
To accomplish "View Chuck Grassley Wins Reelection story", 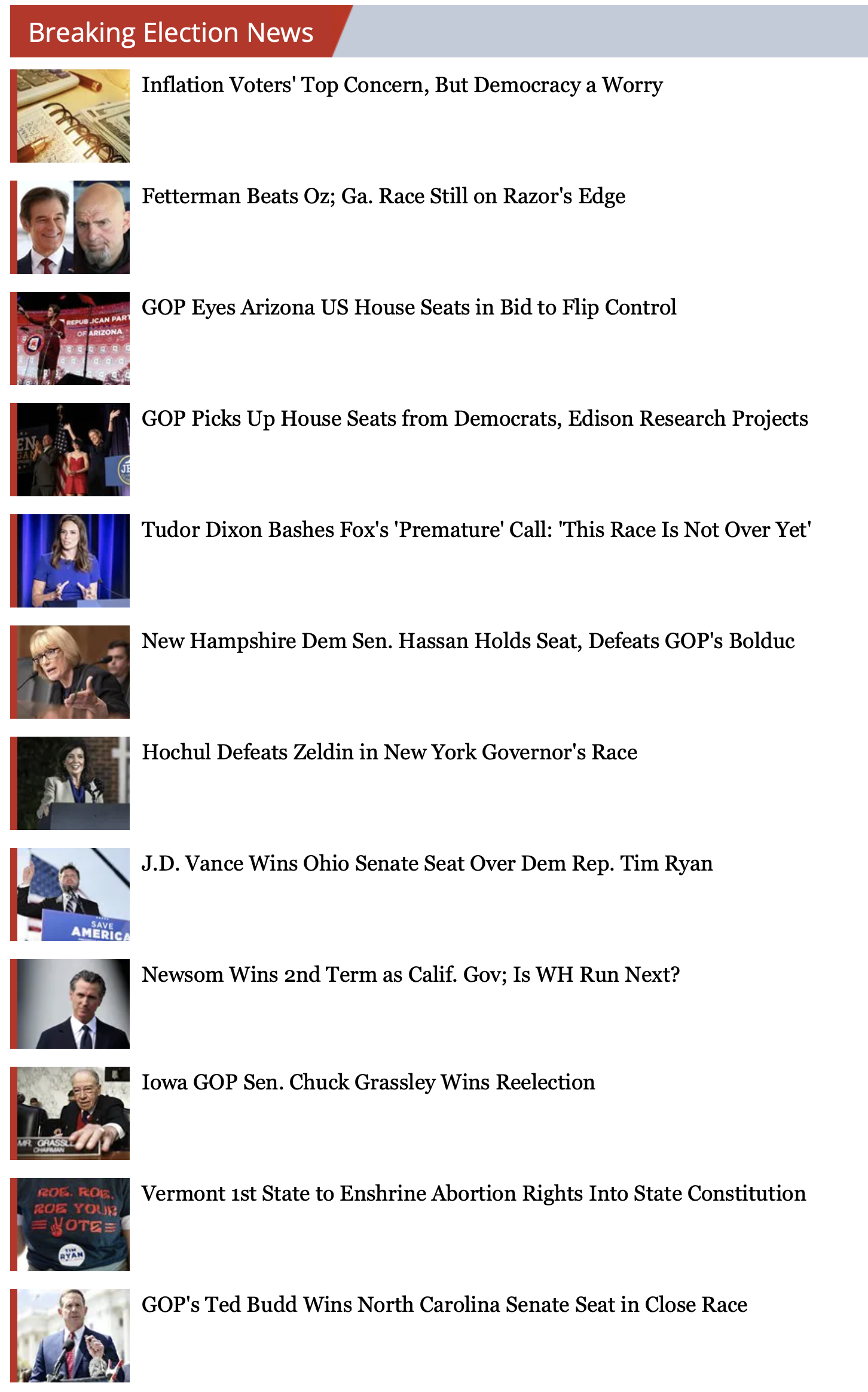I will [368, 1083].
